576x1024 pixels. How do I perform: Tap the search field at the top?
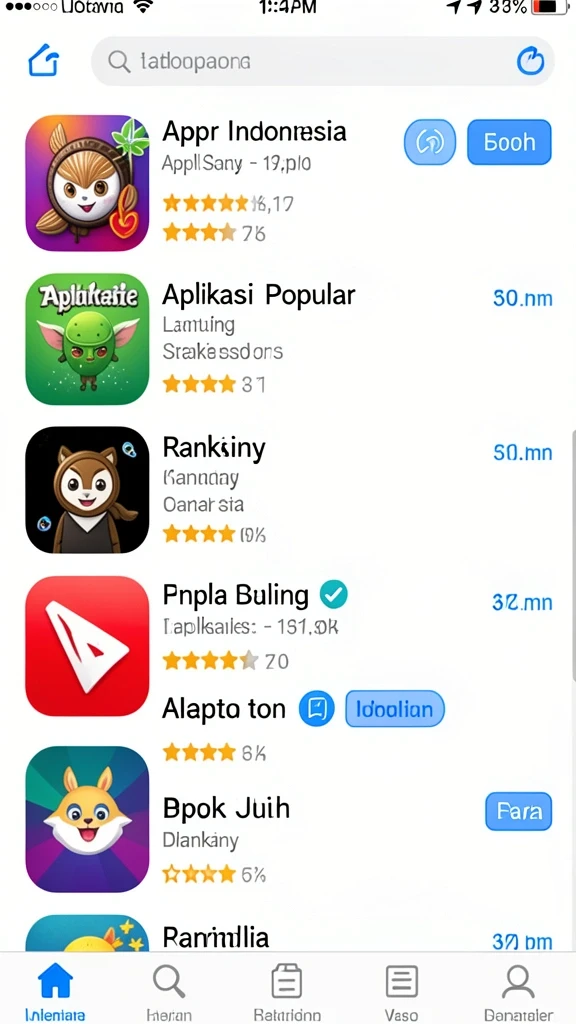(x=323, y=61)
